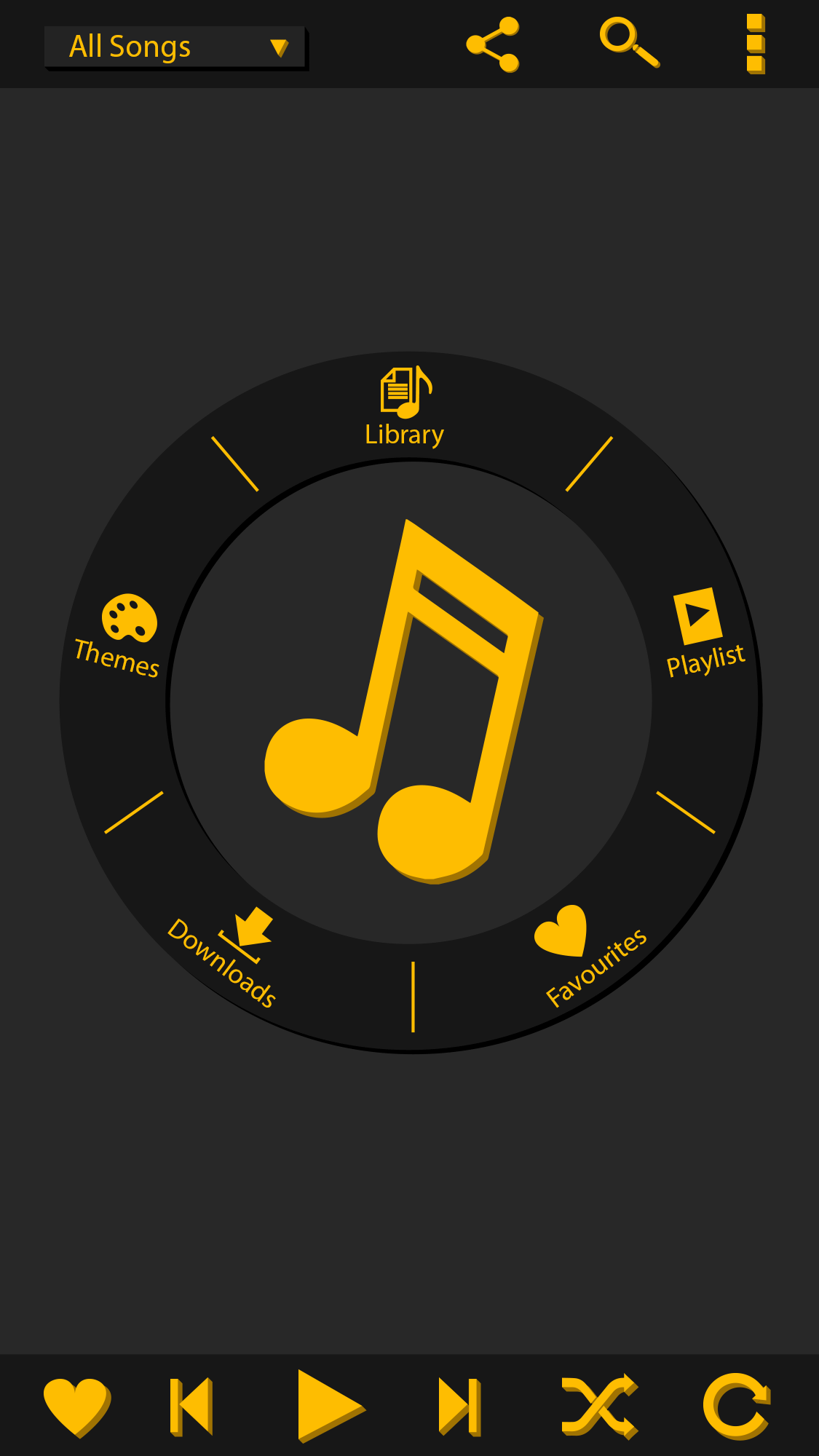Skip to the previous track
The image size is (819, 1456).
pyautogui.click(x=191, y=1406)
